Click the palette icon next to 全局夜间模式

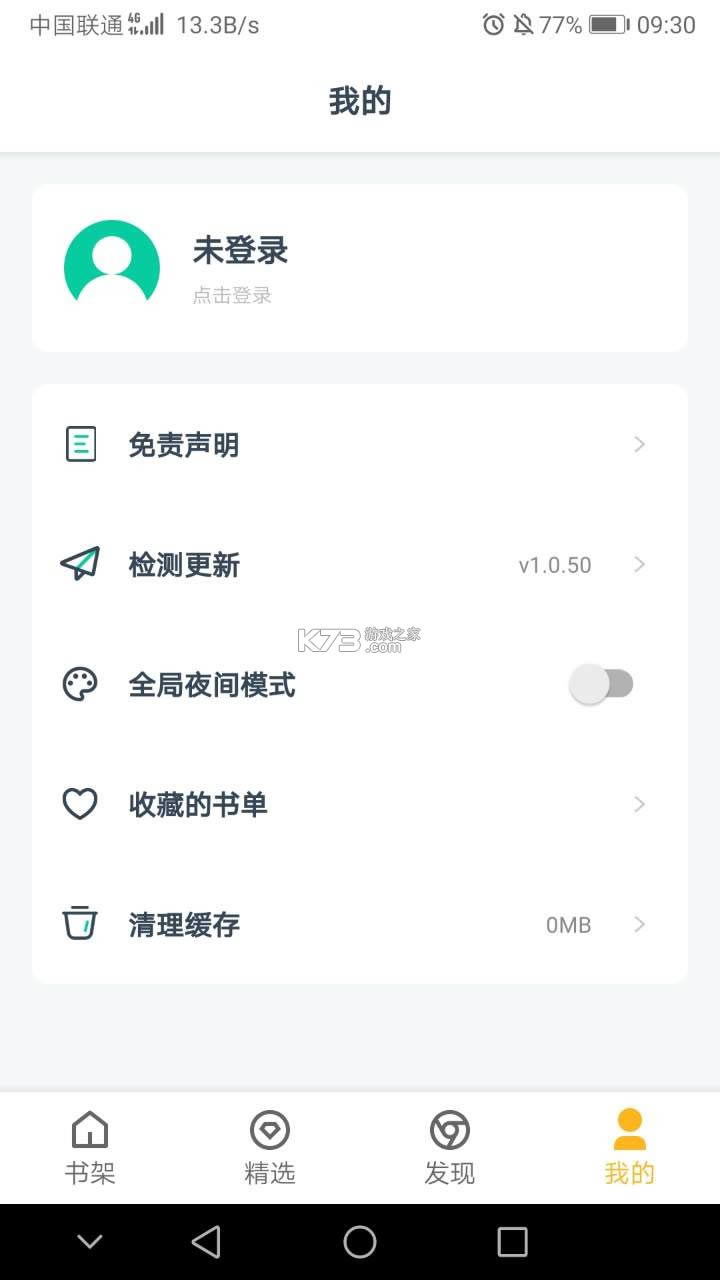(80, 684)
